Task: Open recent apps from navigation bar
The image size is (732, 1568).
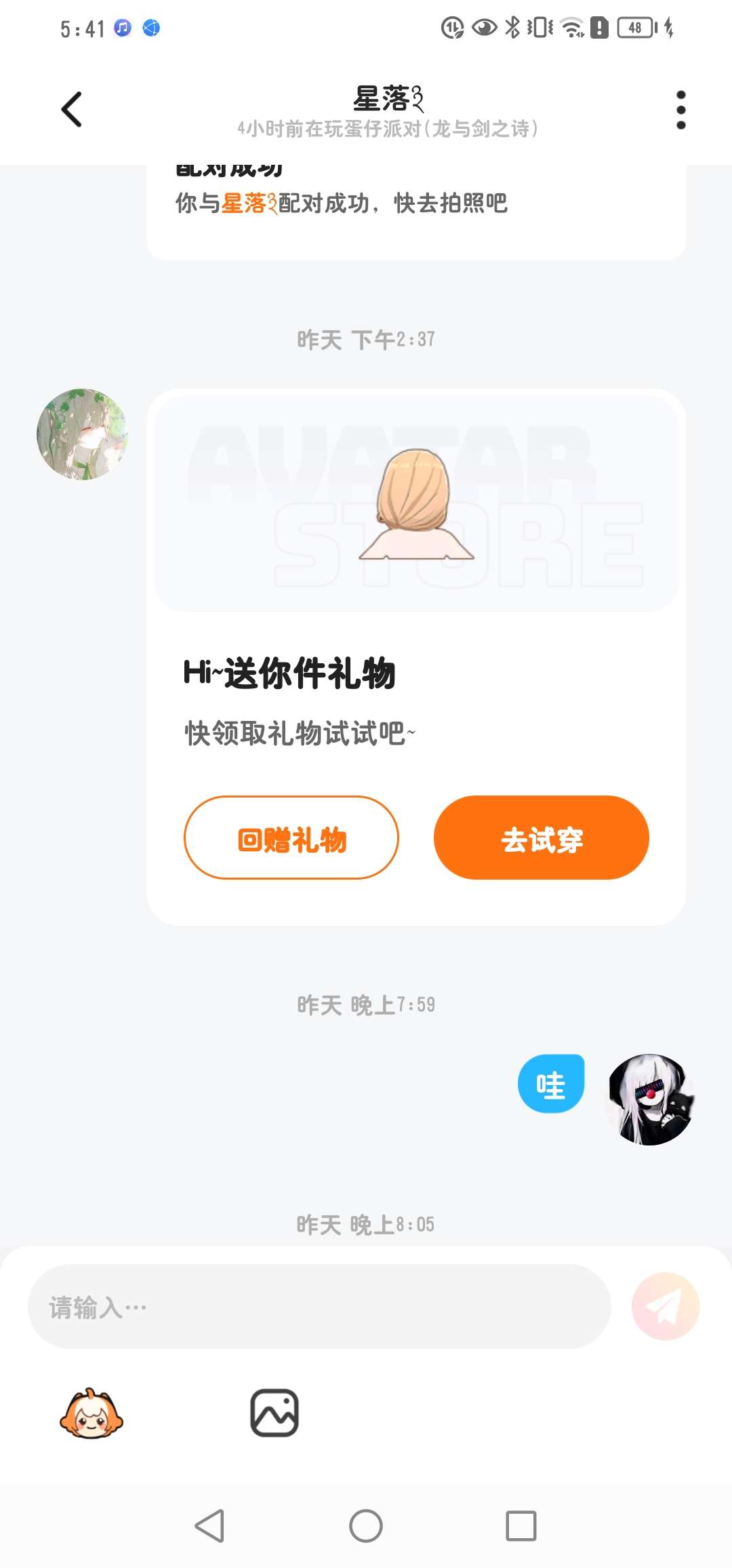Action: (521, 1526)
